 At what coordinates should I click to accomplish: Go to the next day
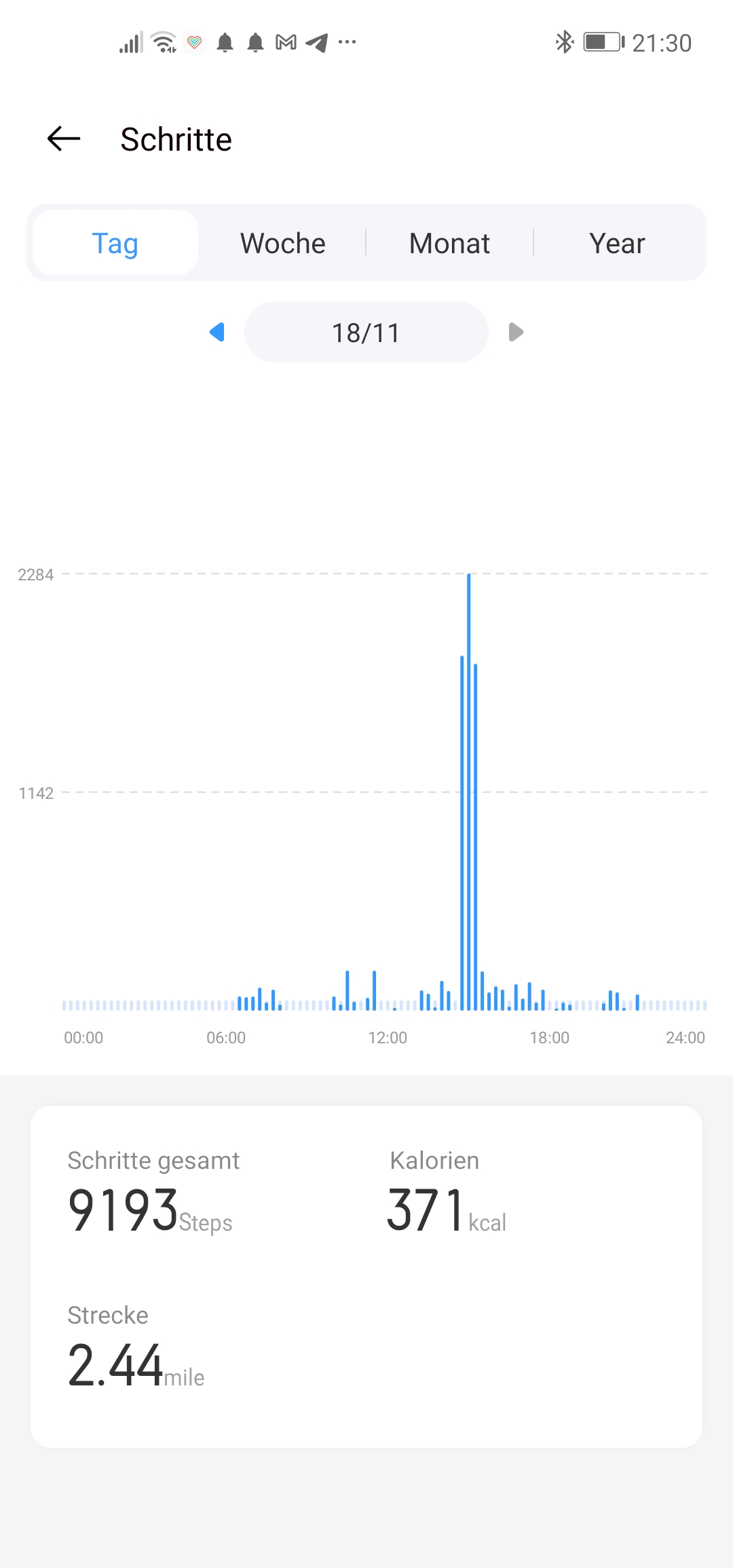point(516,333)
